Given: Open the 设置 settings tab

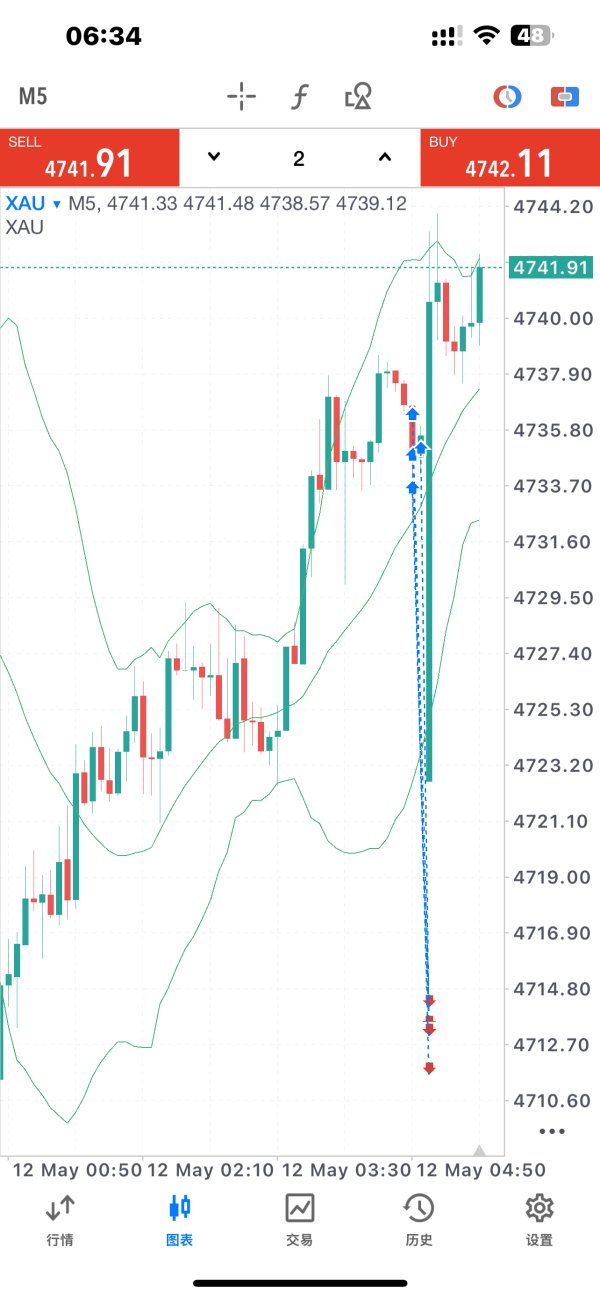Looking at the screenshot, I should (x=539, y=1220).
